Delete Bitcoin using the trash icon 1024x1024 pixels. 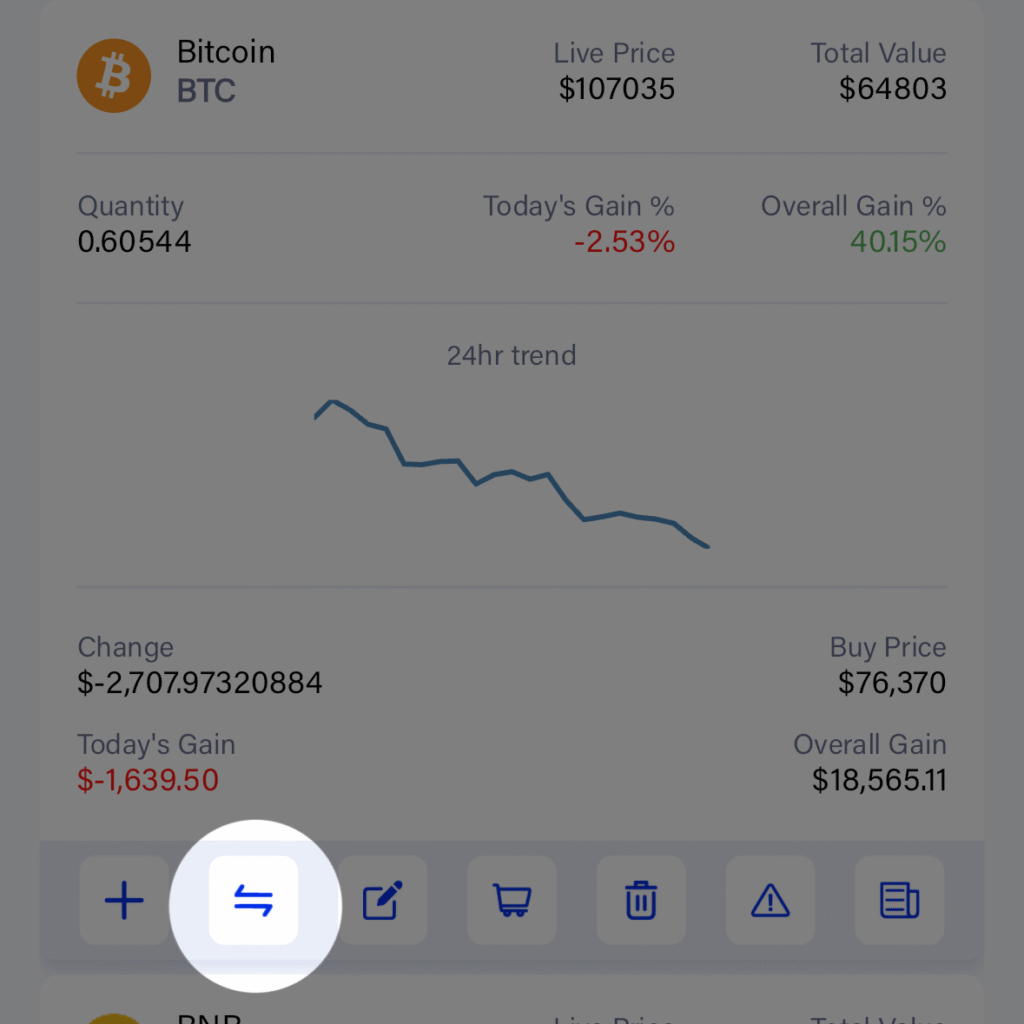tap(640, 901)
